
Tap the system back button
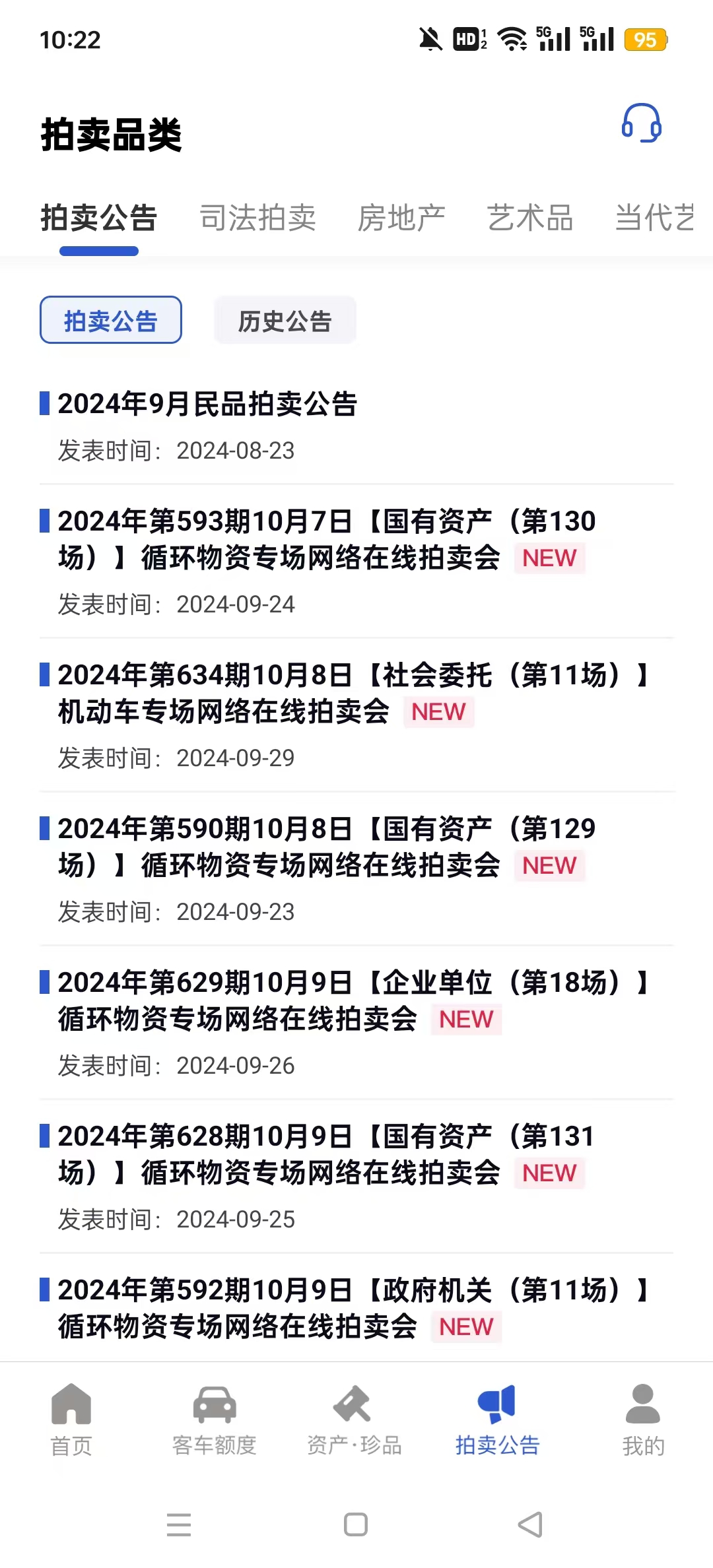point(530,1524)
